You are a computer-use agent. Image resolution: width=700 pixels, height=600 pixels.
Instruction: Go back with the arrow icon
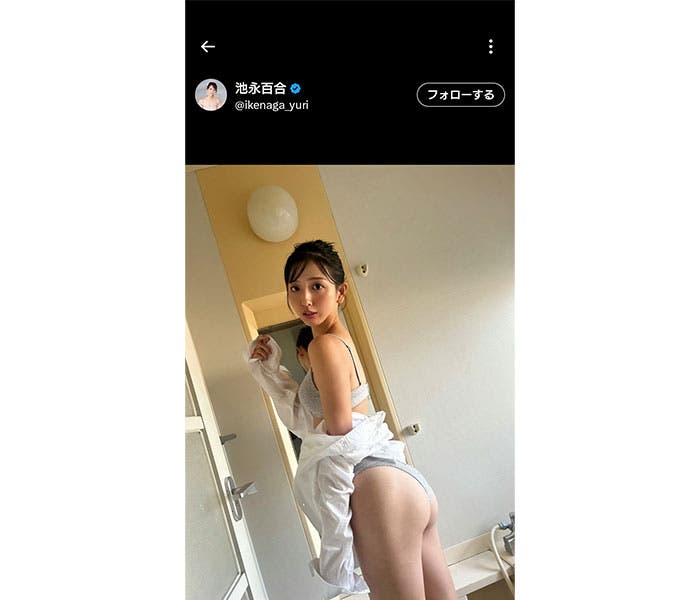coord(208,47)
